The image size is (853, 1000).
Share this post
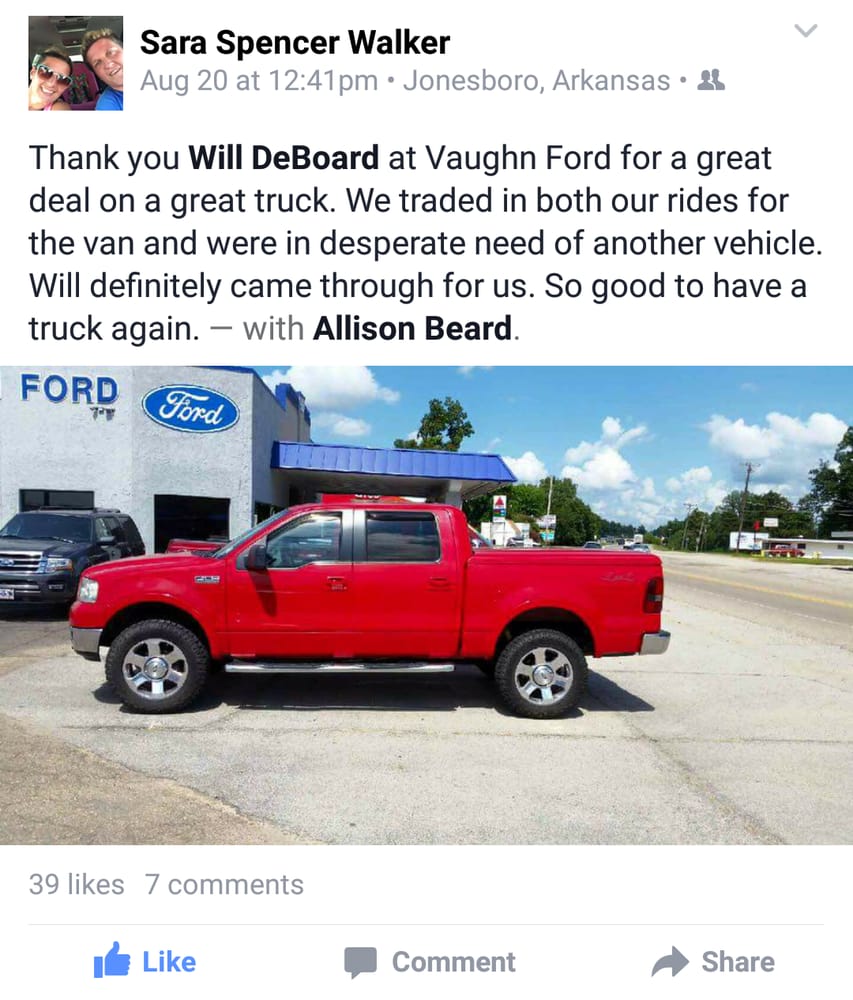(713, 962)
